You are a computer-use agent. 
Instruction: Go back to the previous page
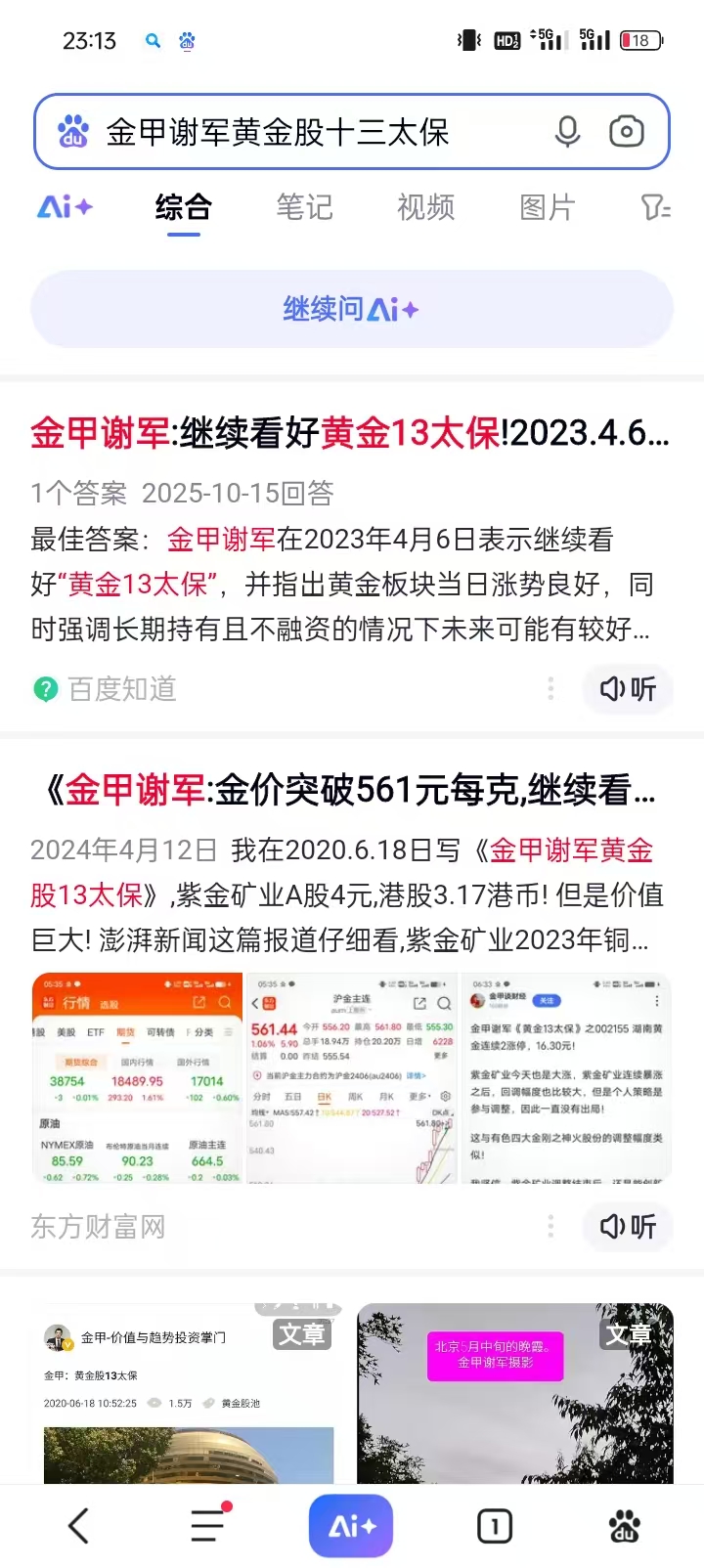tap(78, 1526)
